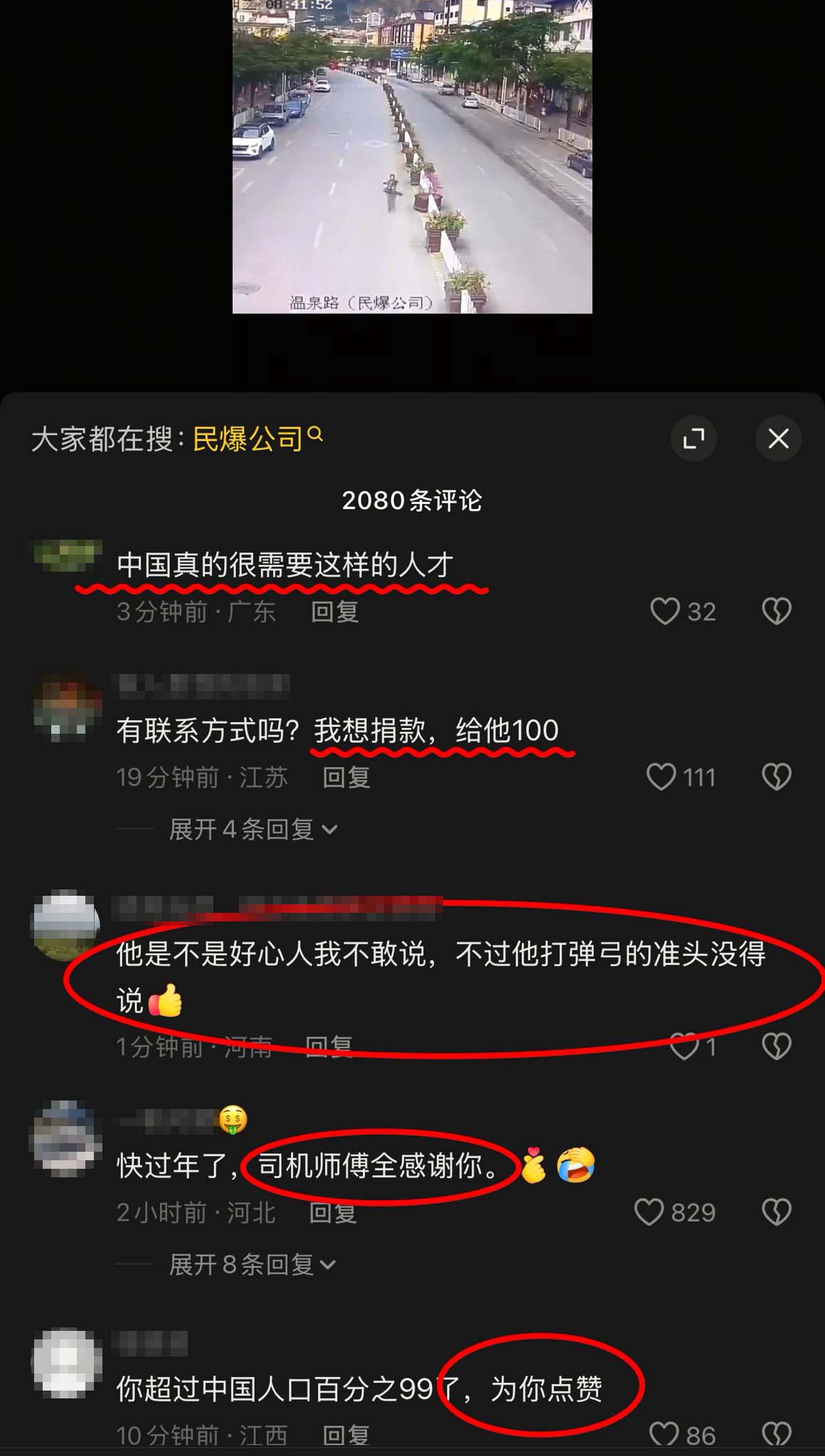Image resolution: width=825 pixels, height=1456 pixels.
Task: Expand comments panel to full screen
Action: coord(693,439)
